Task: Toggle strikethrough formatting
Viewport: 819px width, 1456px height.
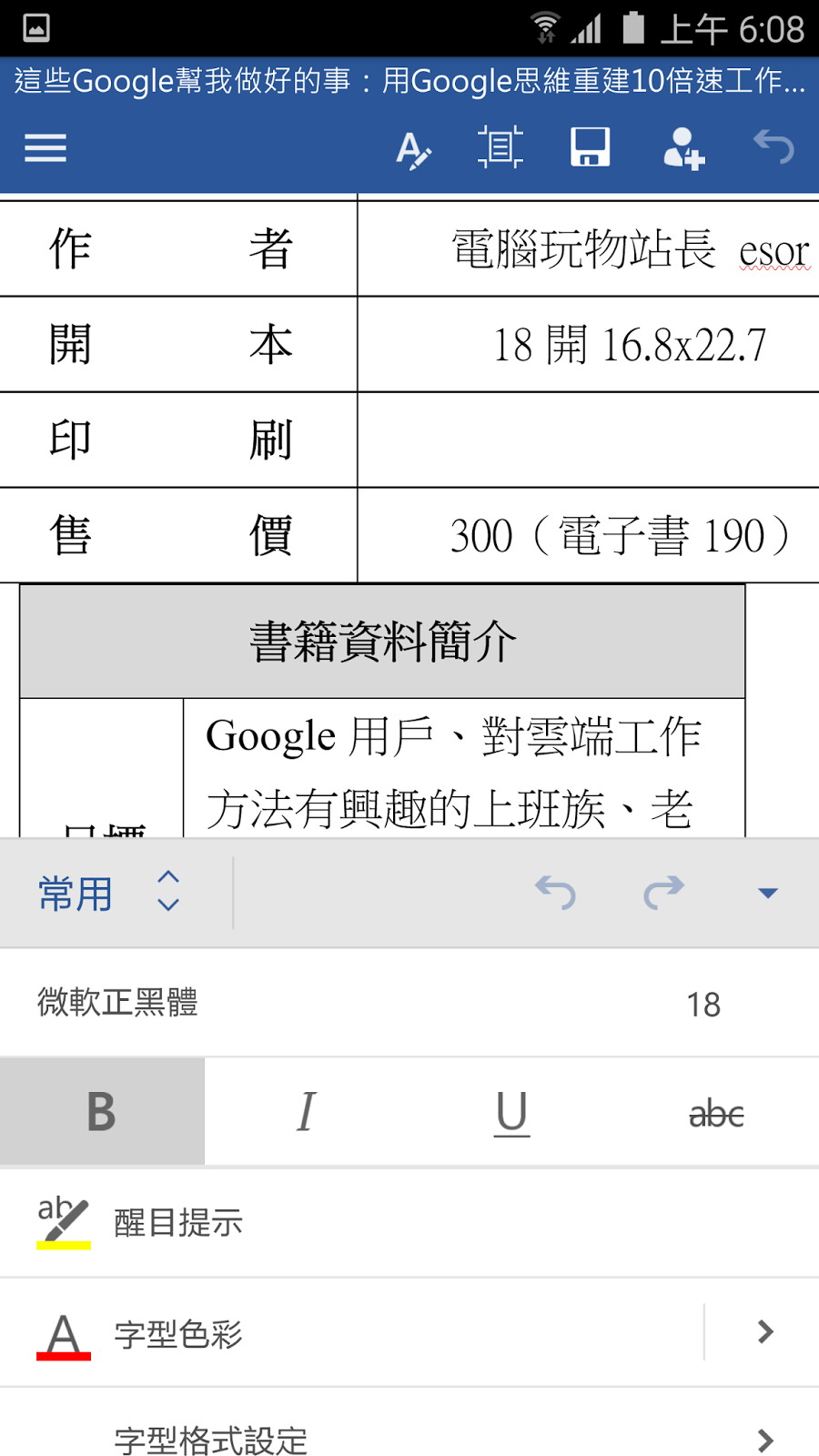Action: (x=716, y=1111)
